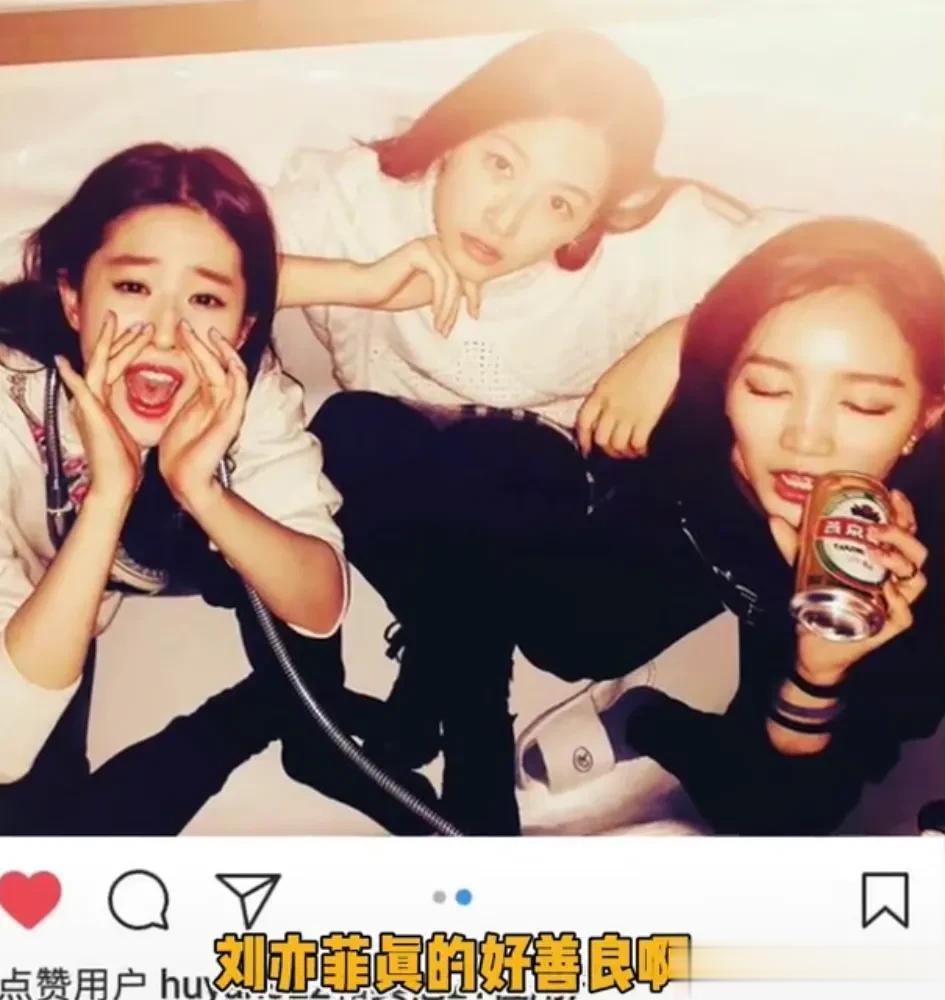Open comments via the speech bubble icon
Image resolution: width=945 pixels, height=1000 pixels.
coord(138,900)
